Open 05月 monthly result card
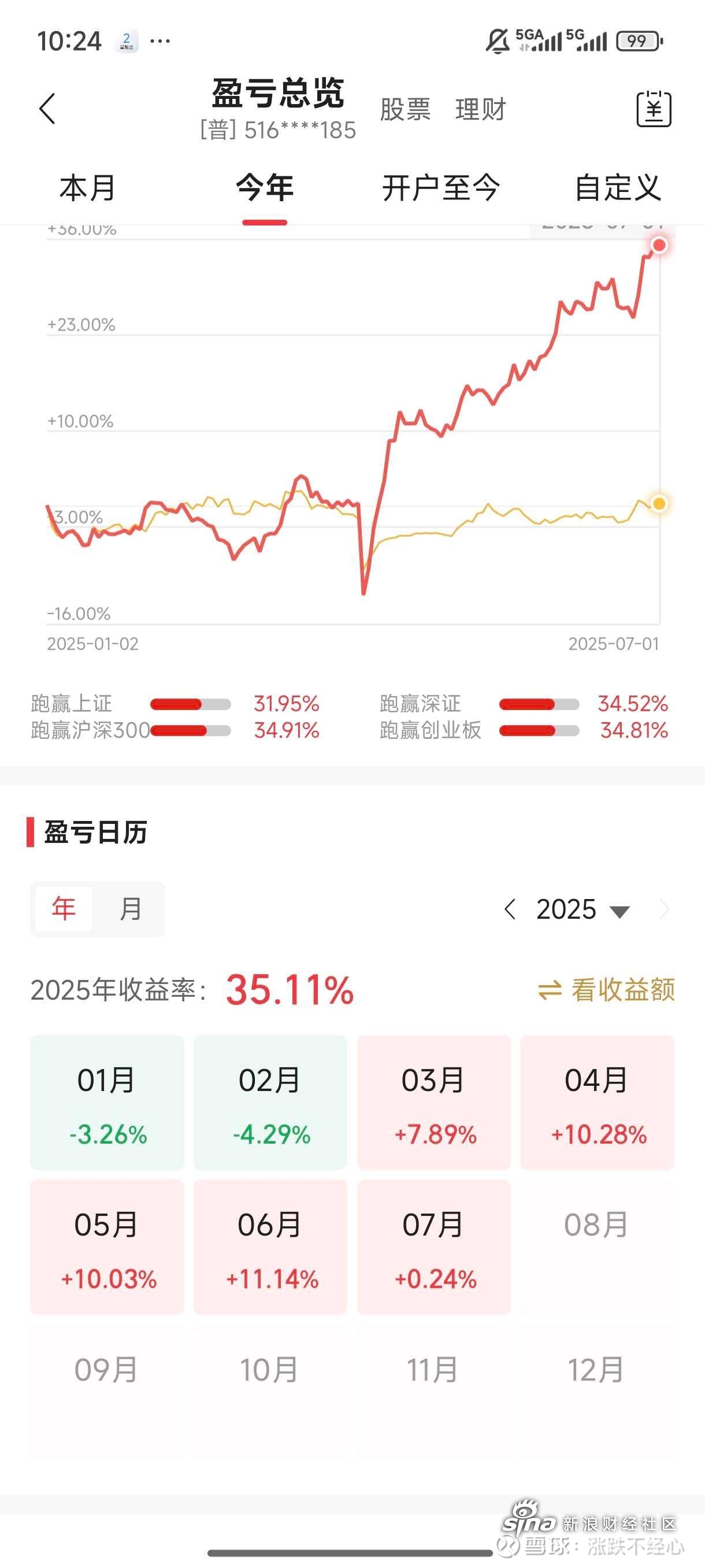This screenshot has height=1568, width=705. point(107,1247)
